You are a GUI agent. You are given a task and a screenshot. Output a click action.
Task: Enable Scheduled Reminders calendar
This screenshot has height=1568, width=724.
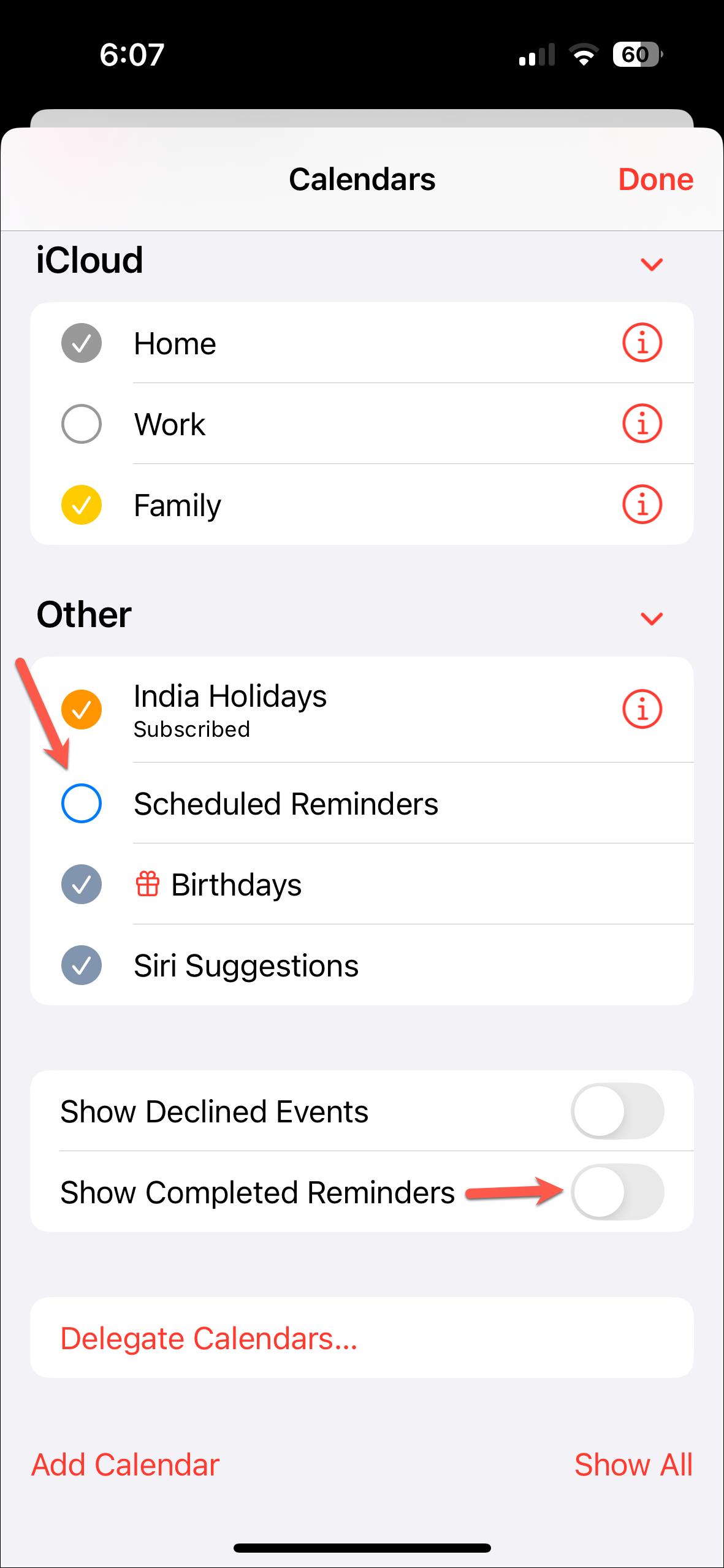(82, 804)
